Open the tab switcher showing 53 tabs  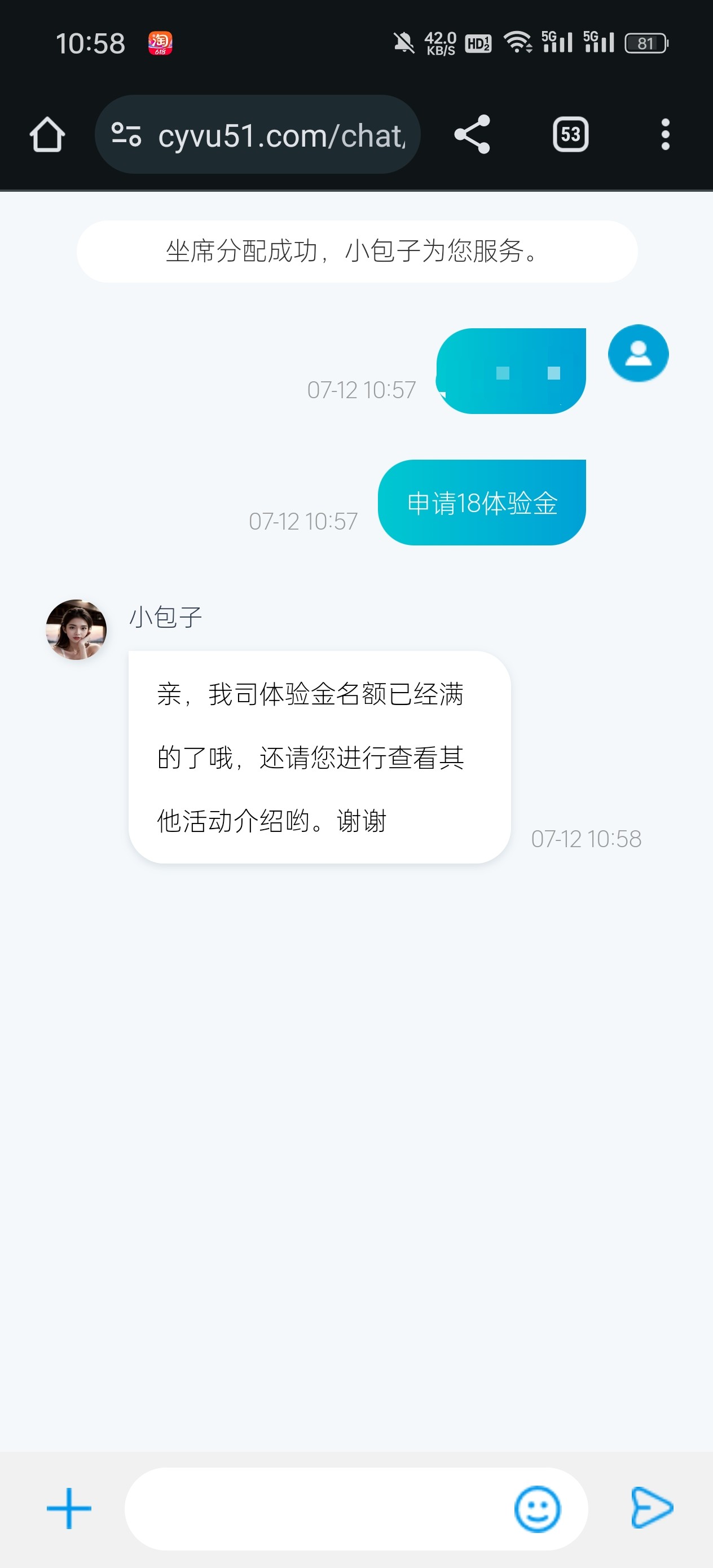point(570,135)
